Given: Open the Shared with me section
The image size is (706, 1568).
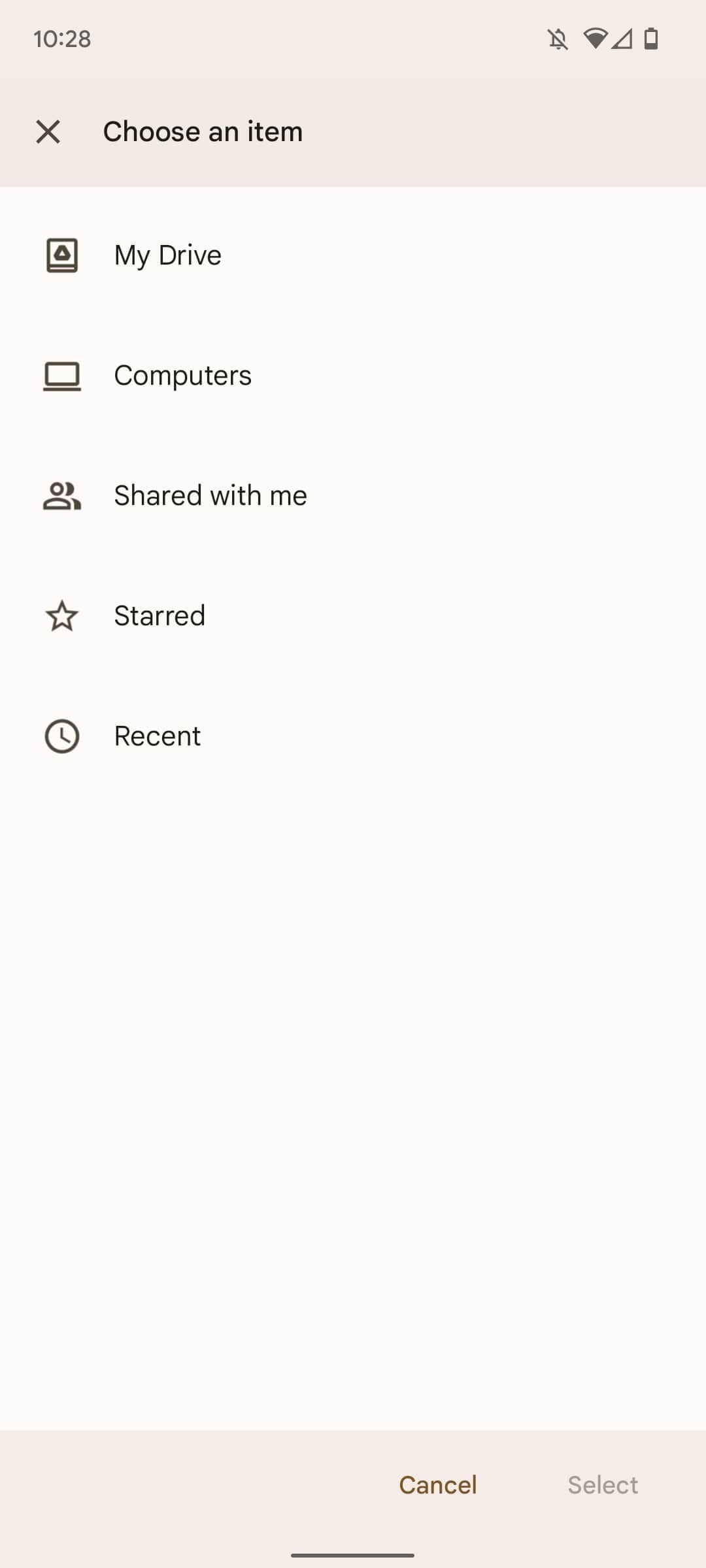Looking at the screenshot, I should (x=210, y=495).
